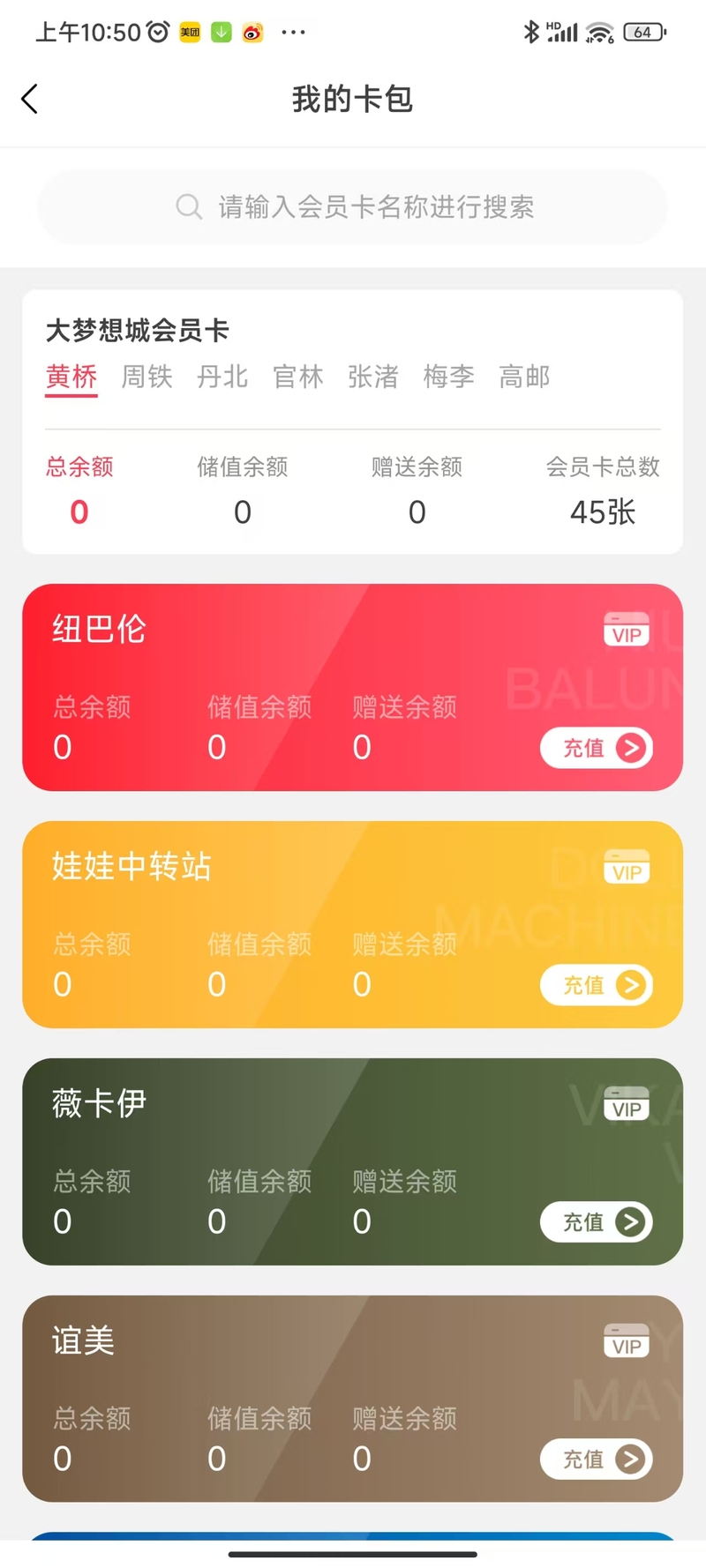Tap the 充值 button on 谊美 card
This screenshot has width=706, height=1568.
click(x=597, y=1460)
